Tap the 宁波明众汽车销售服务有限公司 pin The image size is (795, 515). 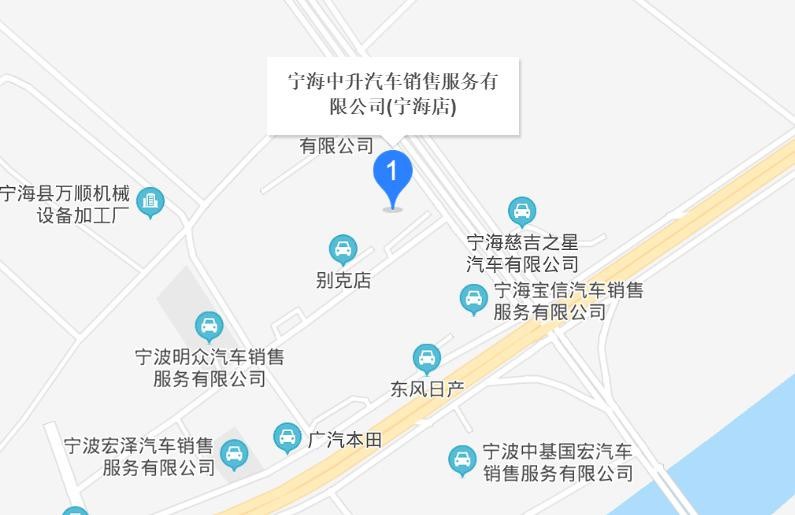(209, 326)
